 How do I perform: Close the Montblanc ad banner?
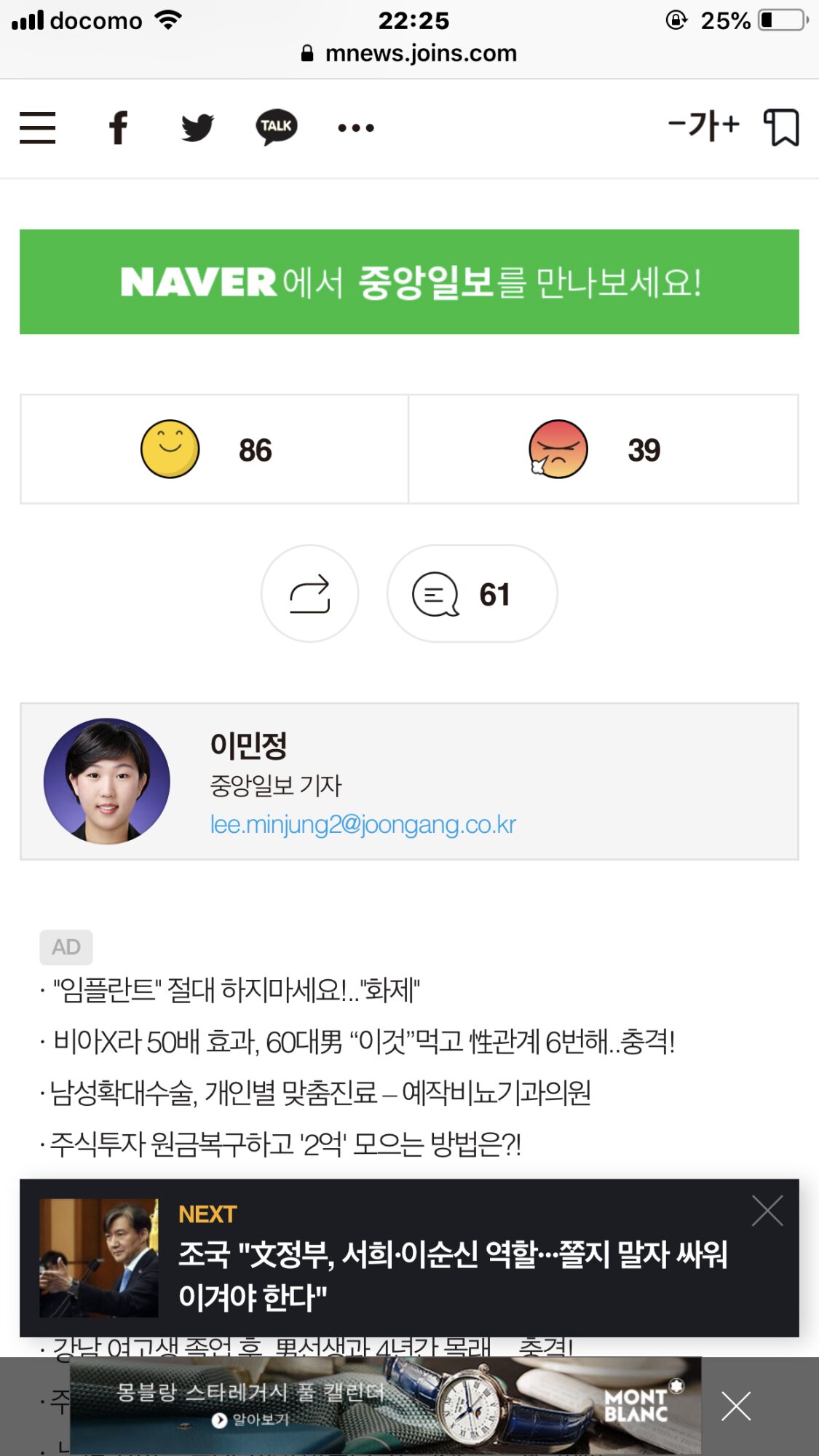[x=736, y=1406]
